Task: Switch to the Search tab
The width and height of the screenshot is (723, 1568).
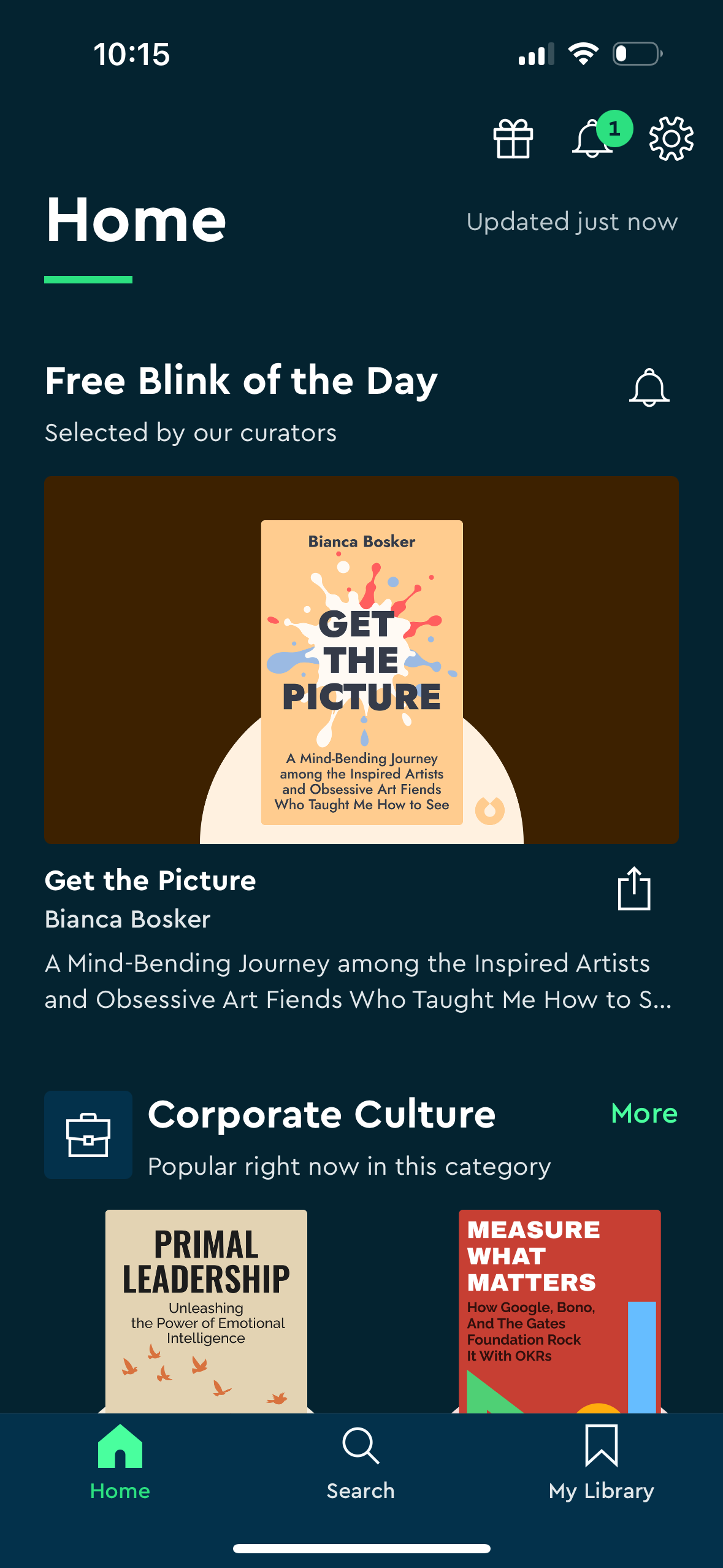Action: (x=361, y=1466)
